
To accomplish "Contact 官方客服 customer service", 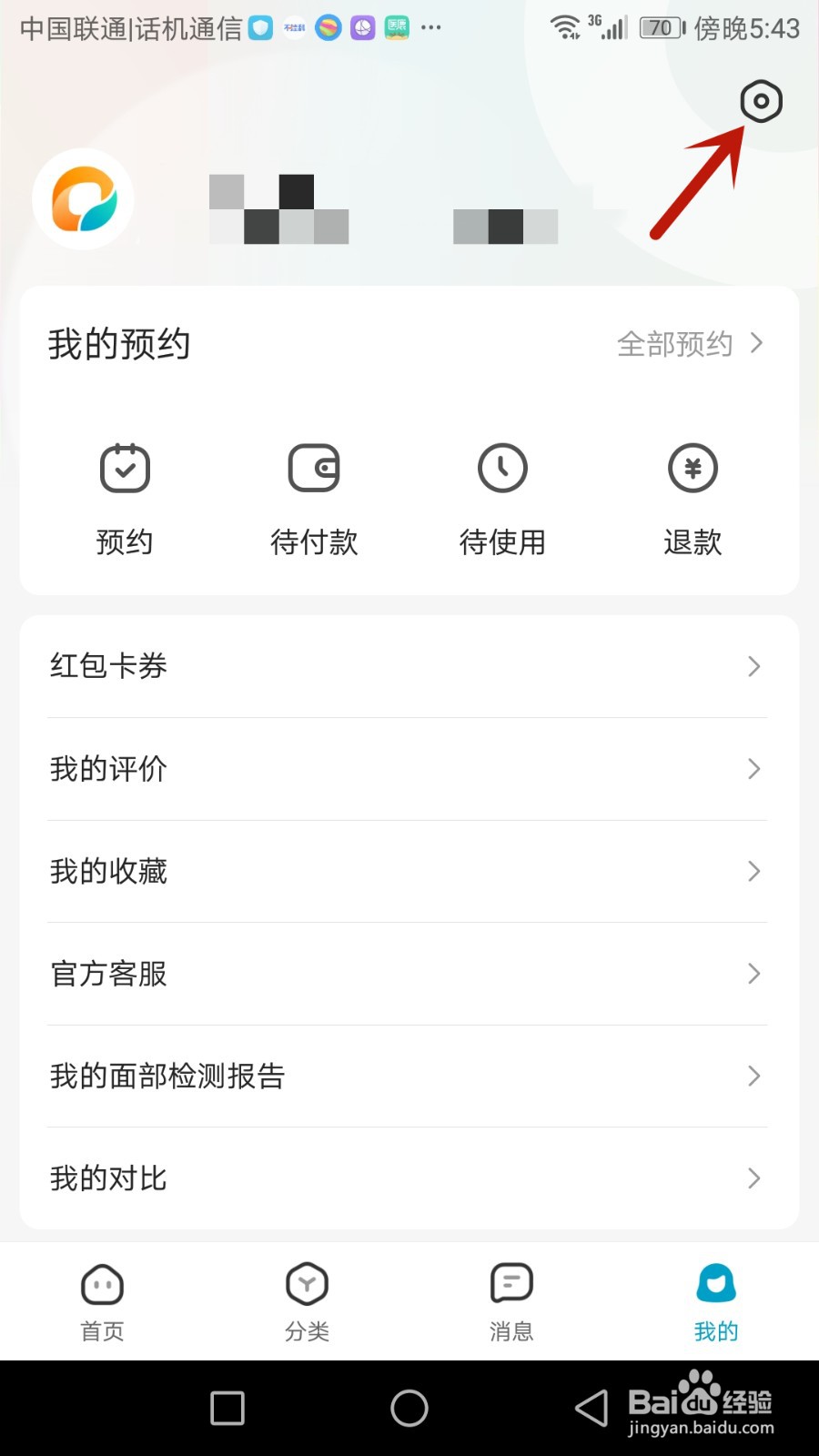I will 408,974.
